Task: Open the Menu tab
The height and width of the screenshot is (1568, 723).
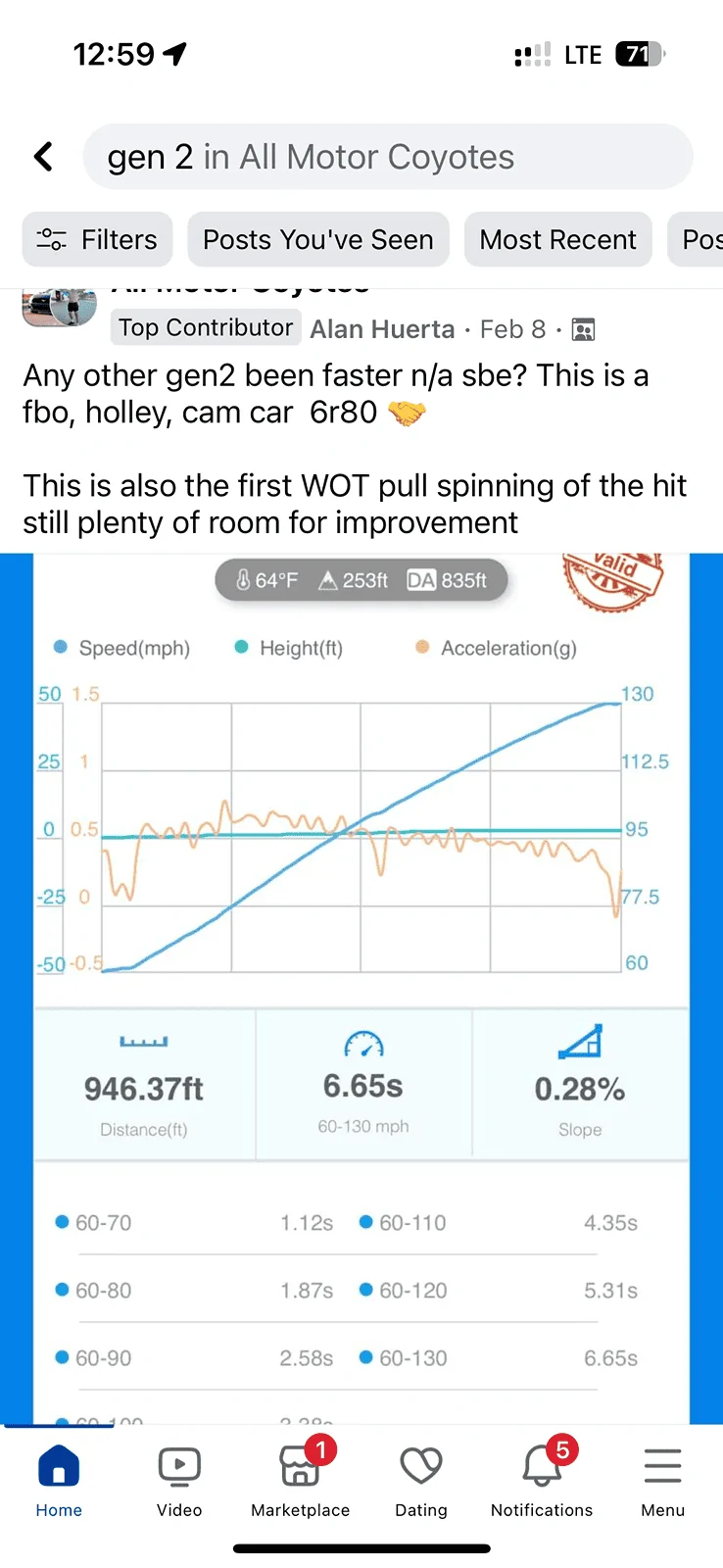Action: point(663,1482)
